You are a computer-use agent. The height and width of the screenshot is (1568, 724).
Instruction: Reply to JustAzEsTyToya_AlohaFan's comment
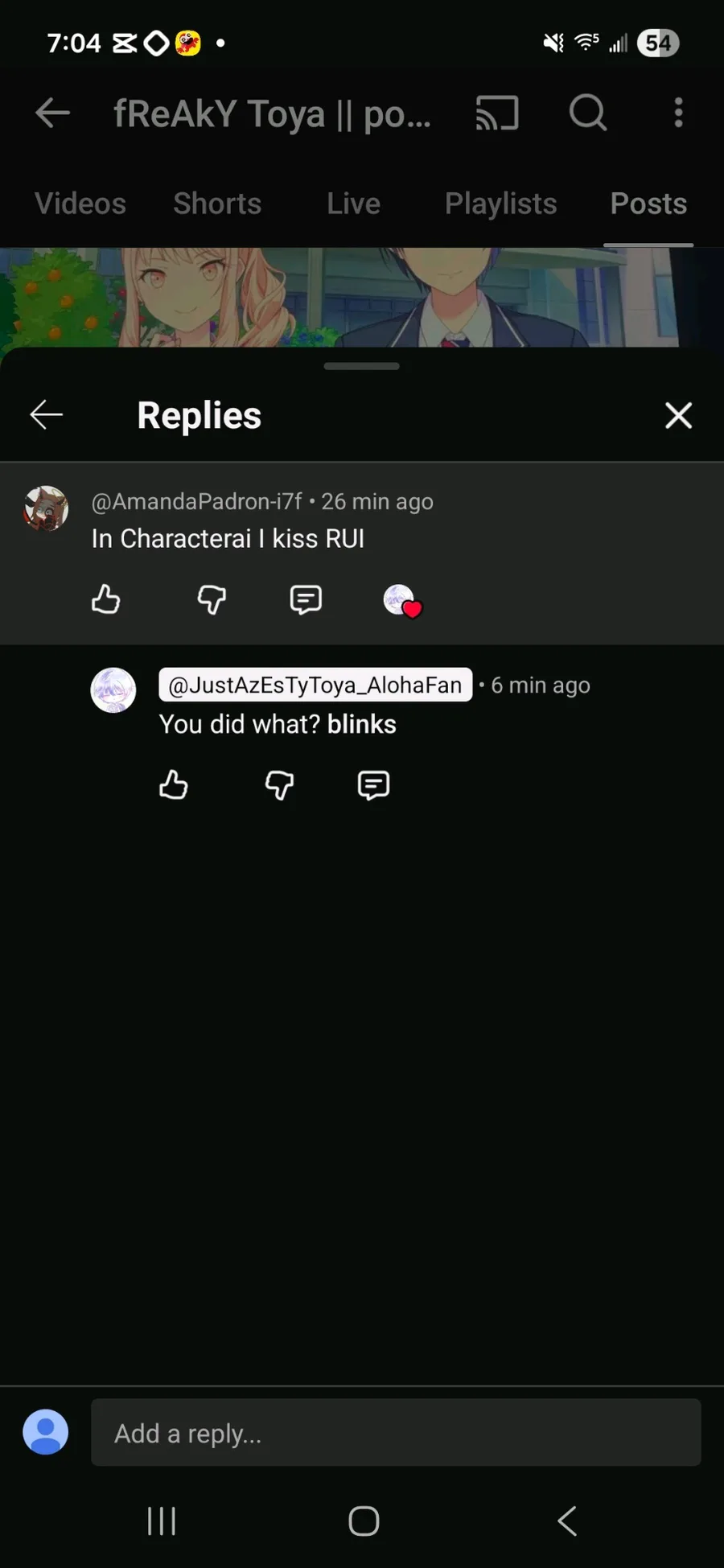coord(373,784)
